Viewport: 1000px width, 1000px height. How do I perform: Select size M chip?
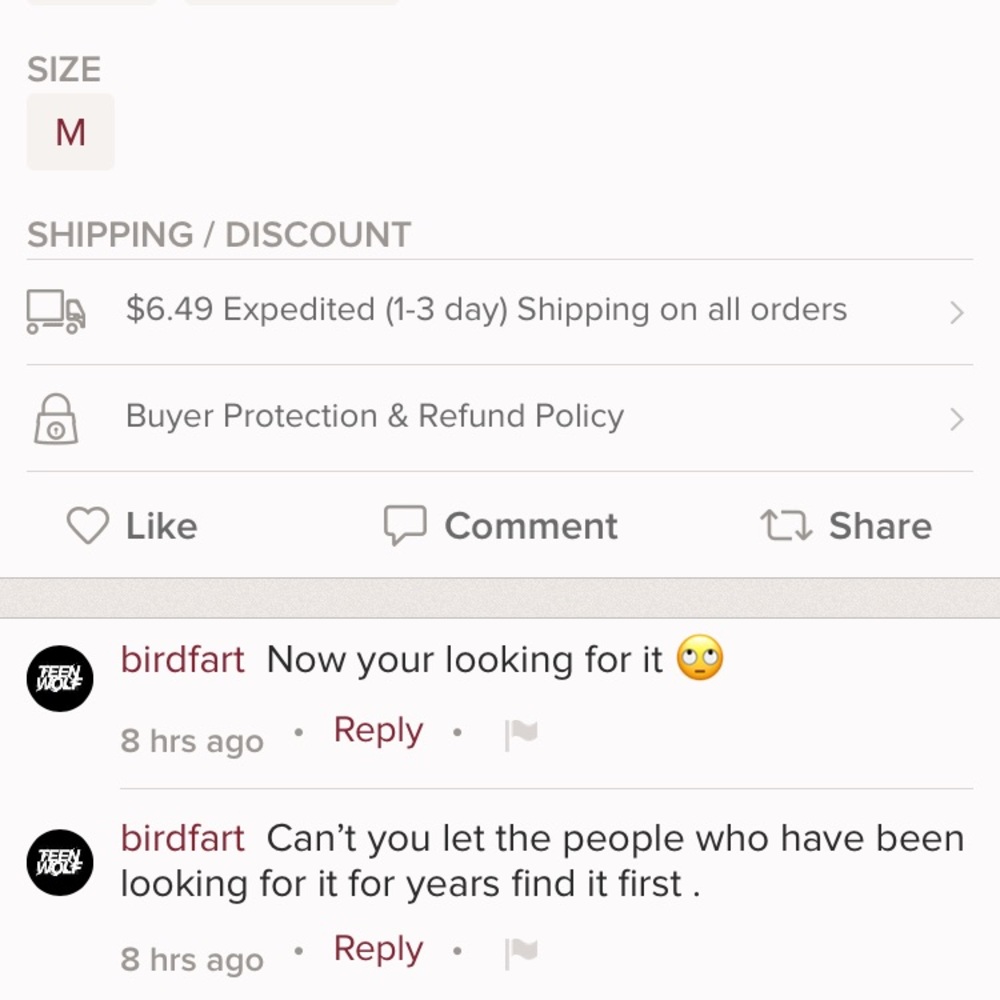click(x=70, y=132)
